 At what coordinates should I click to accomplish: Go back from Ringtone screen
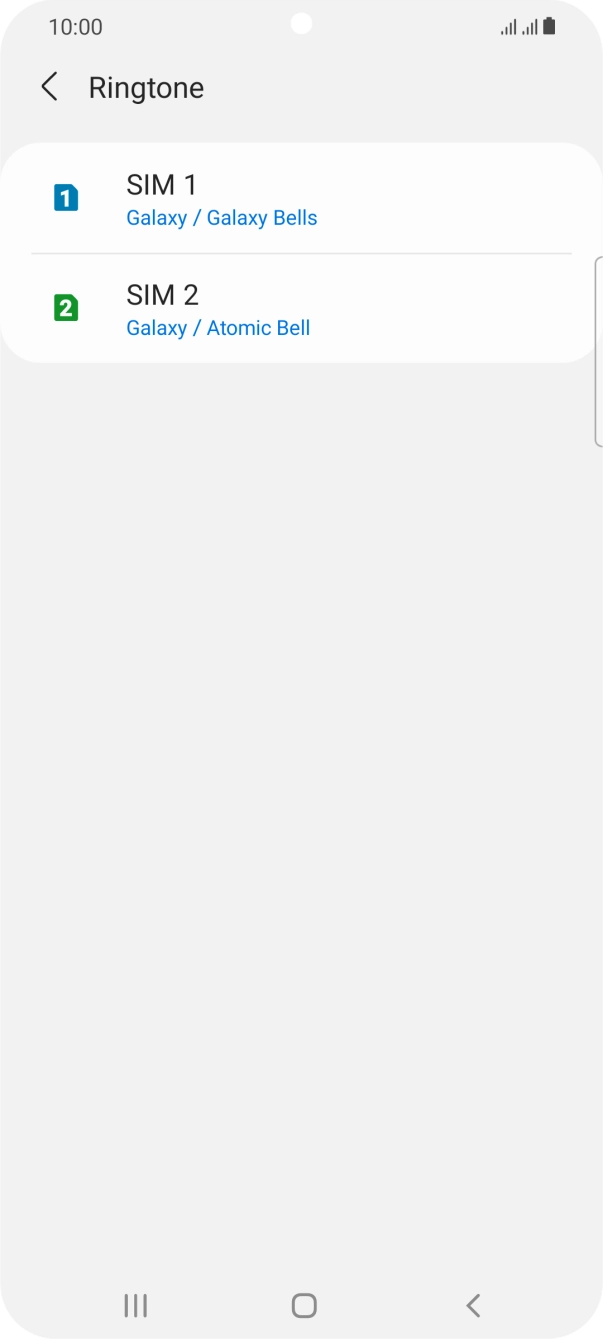tap(49, 87)
